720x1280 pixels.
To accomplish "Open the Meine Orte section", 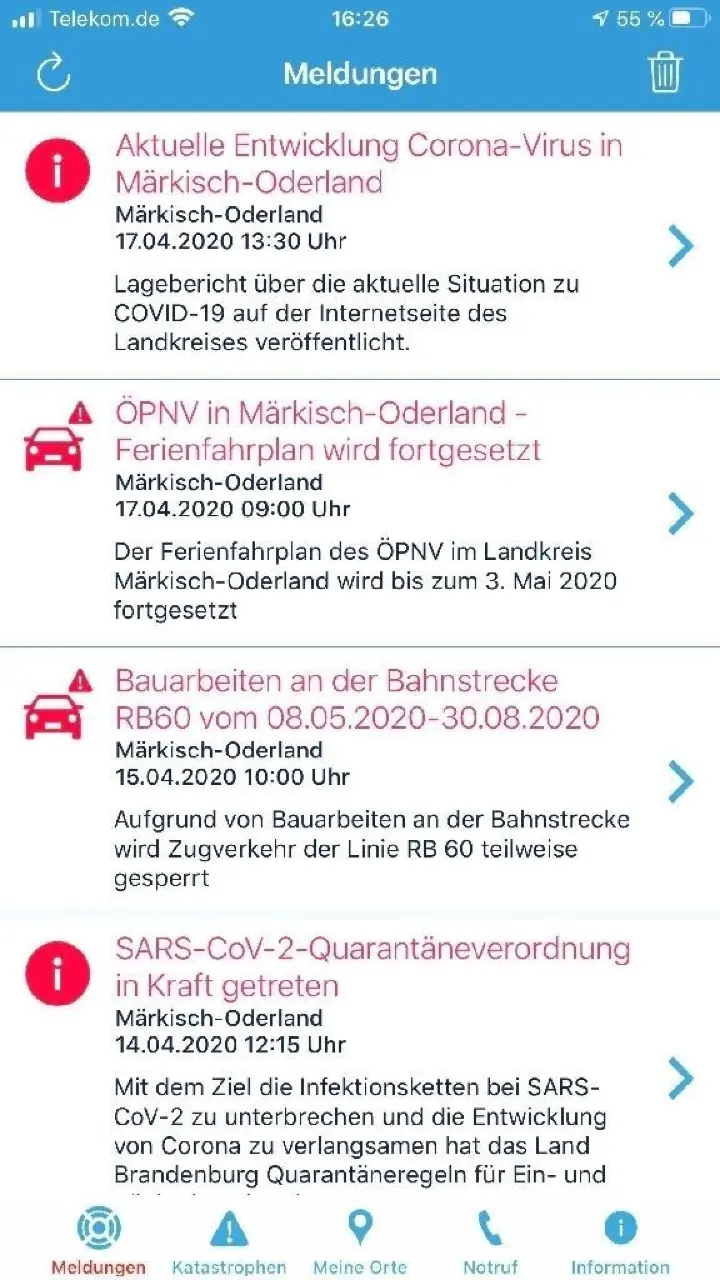I will click(359, 1240).
